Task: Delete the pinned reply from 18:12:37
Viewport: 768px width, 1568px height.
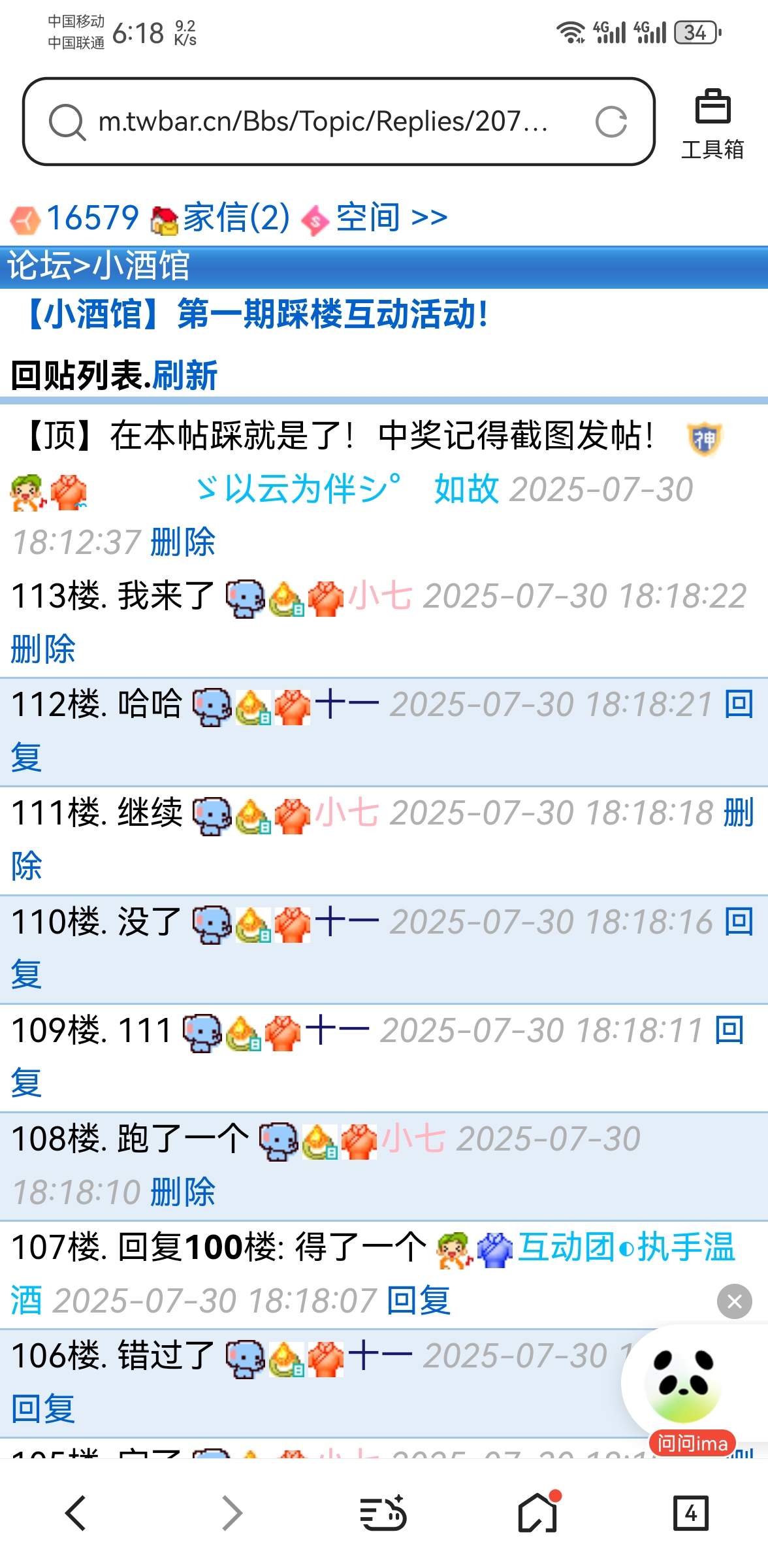Action: click(182, 542)
